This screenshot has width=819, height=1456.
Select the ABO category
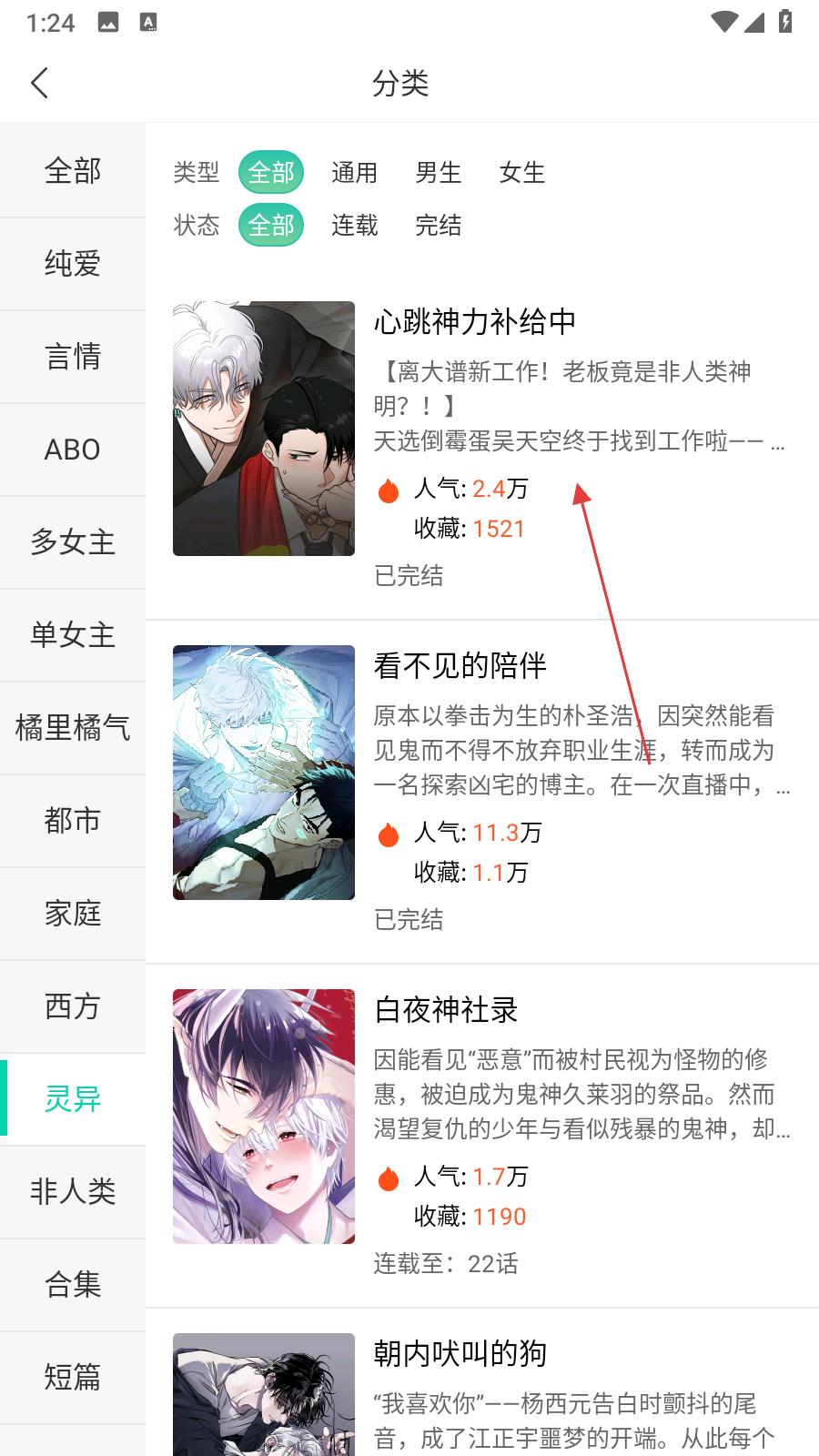point(73,450)
